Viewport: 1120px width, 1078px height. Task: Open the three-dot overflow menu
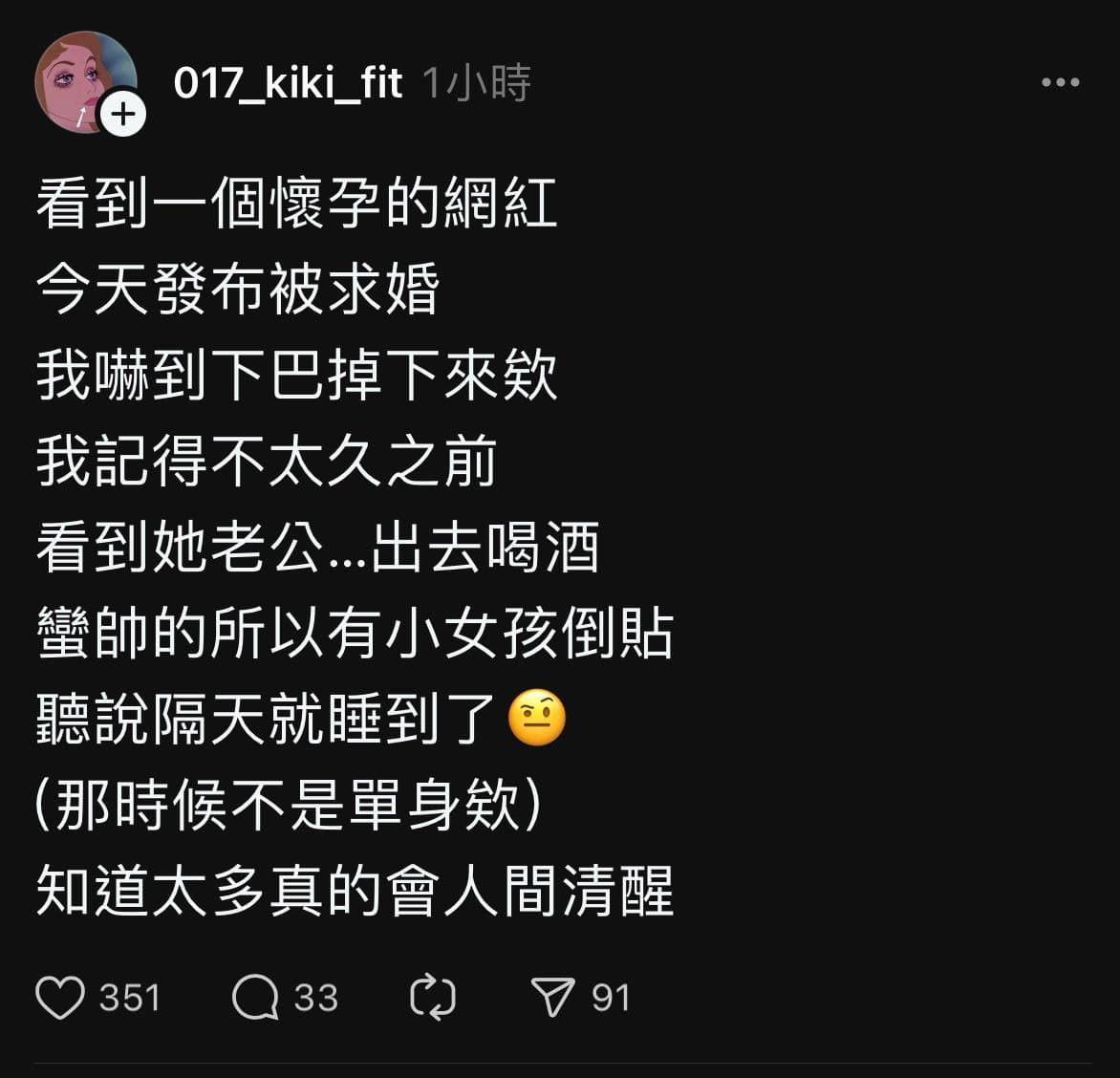coord(1060,83)
